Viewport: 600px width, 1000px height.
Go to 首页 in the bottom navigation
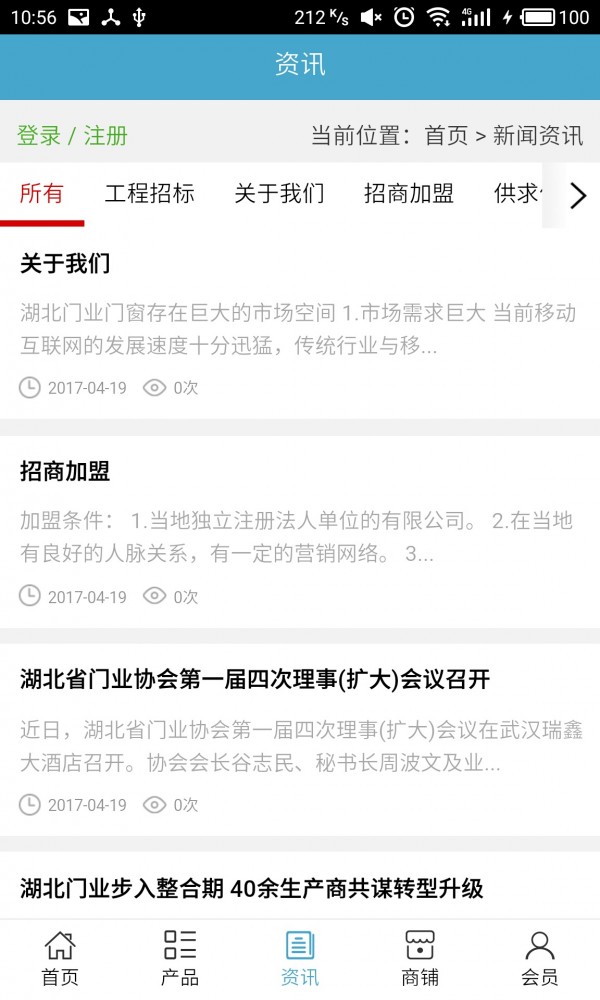point(60,958)
